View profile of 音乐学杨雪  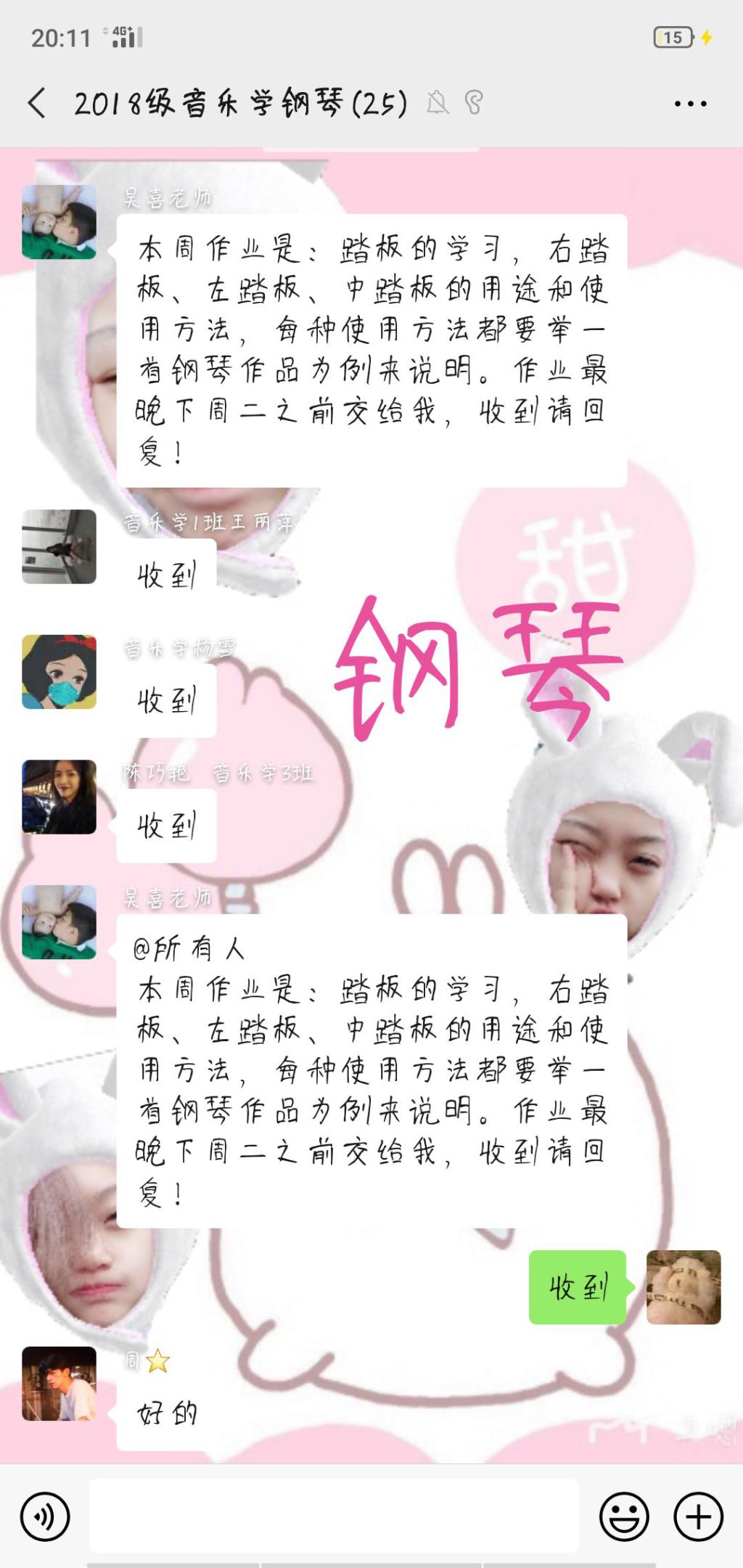59,672
